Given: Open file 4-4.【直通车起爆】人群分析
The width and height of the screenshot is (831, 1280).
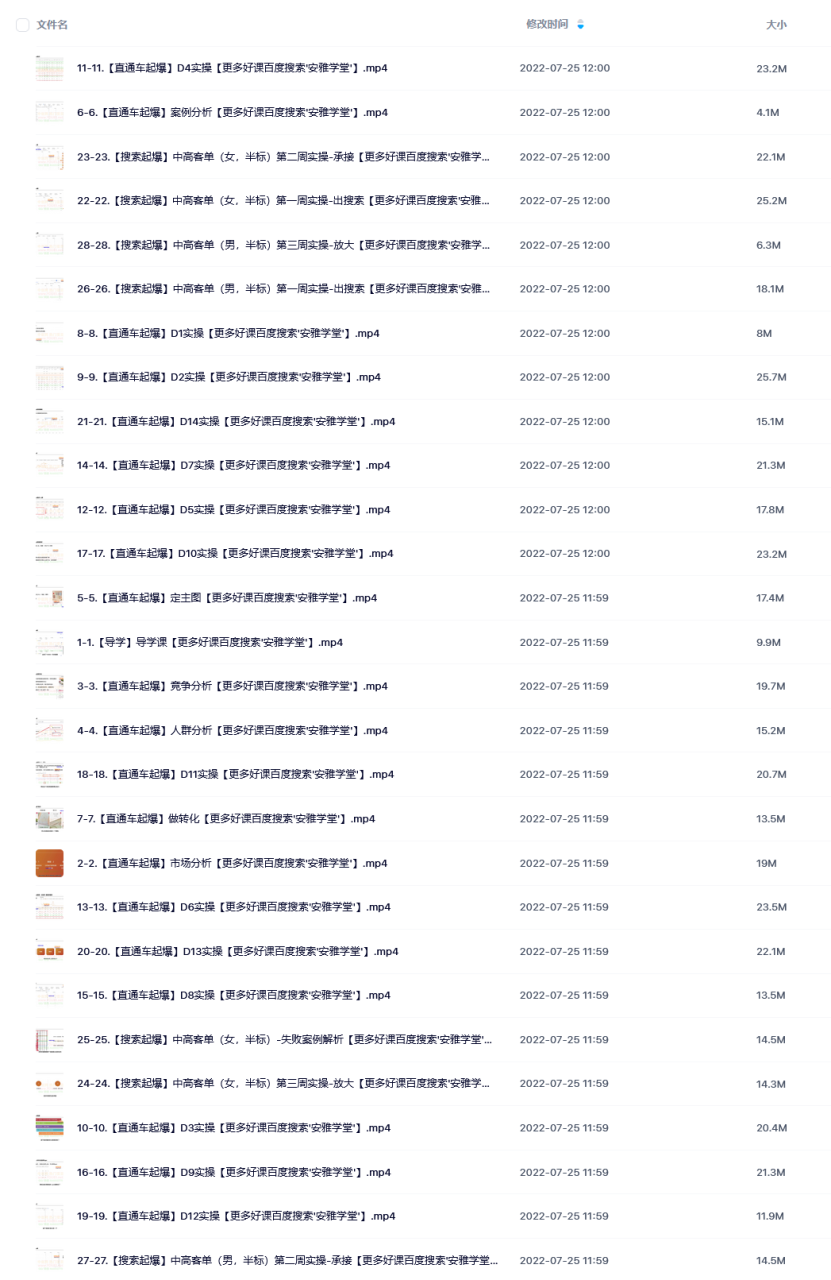Looking at the screenshot, I should point(232,730).
